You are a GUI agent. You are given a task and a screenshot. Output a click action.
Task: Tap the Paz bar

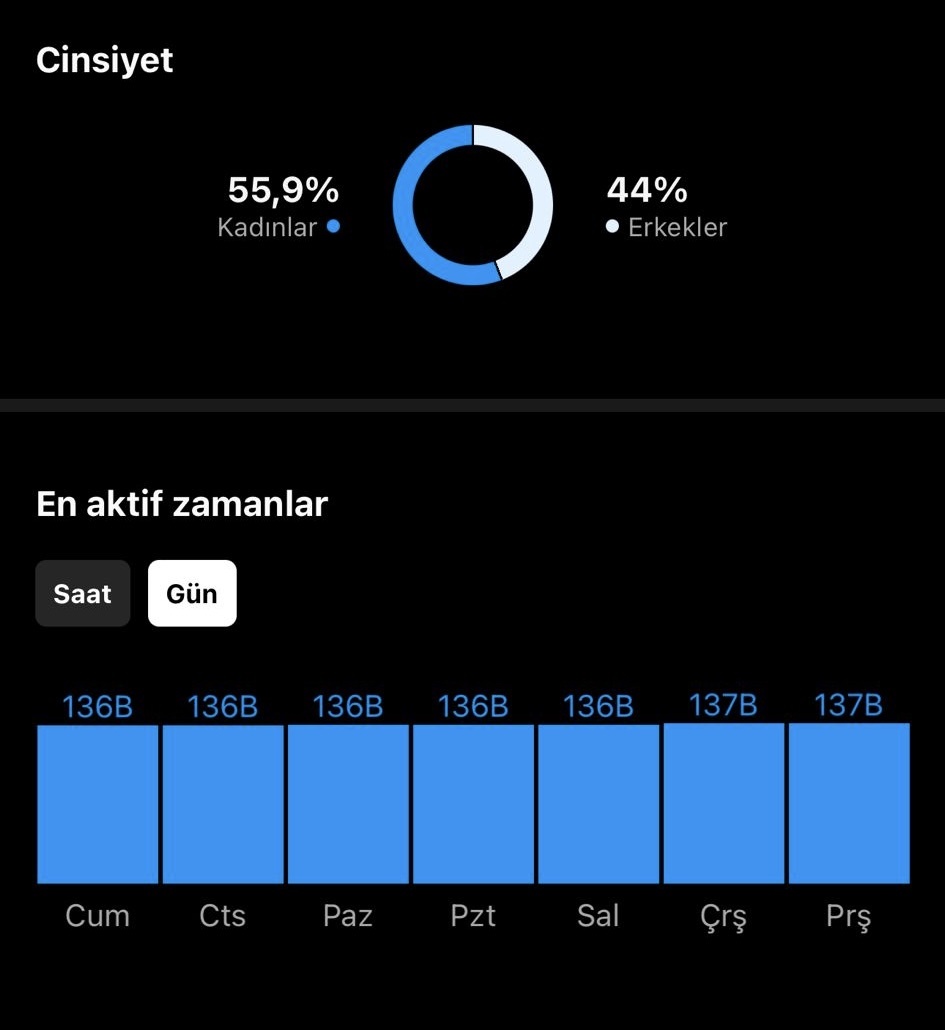348,804
